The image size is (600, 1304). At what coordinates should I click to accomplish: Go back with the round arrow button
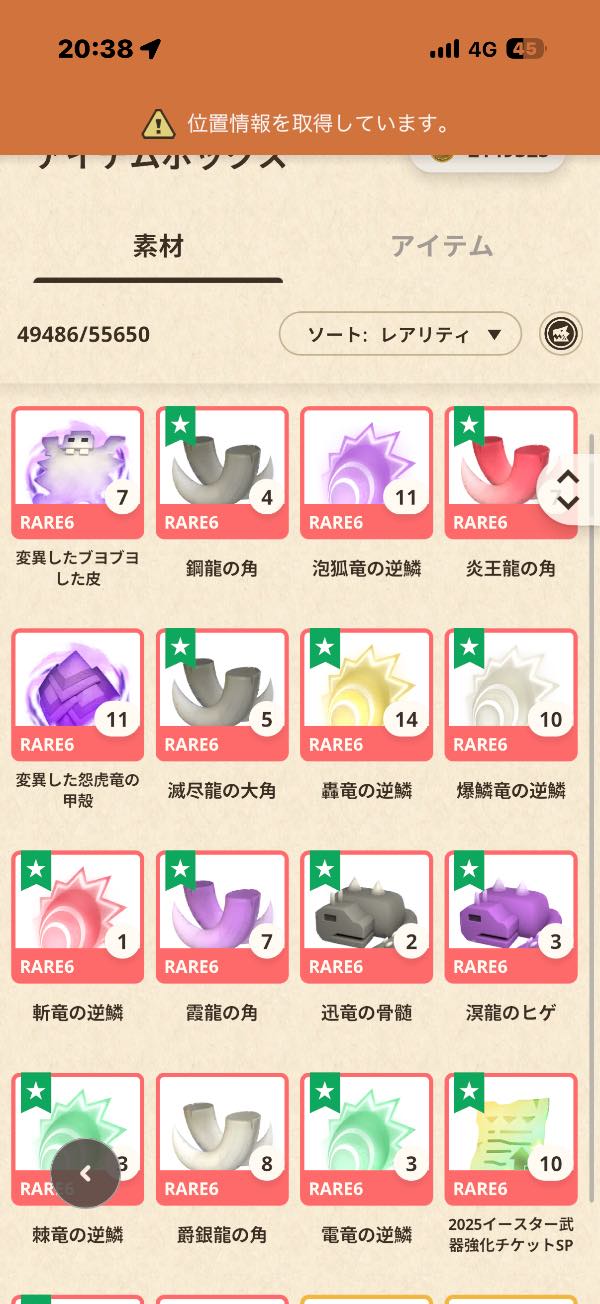pos(86,1173)
